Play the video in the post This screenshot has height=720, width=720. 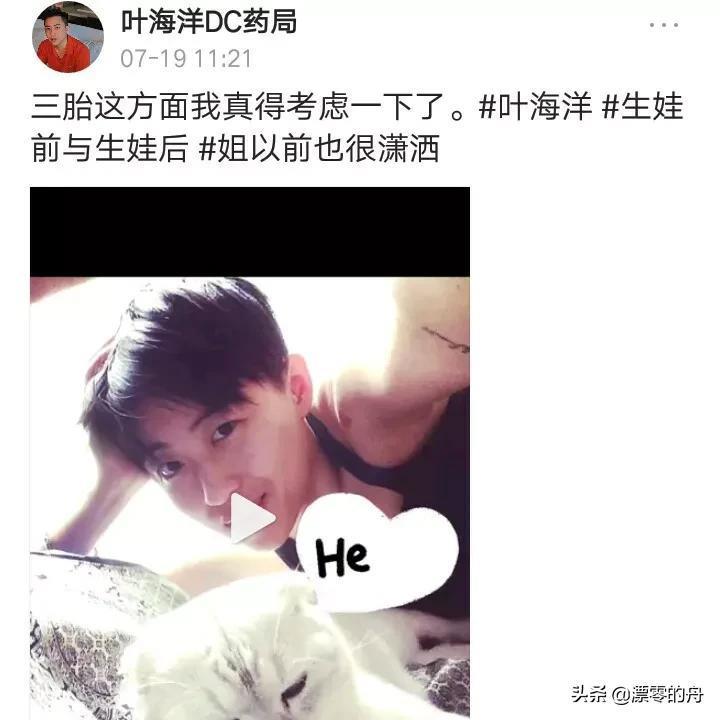[252, 518]
